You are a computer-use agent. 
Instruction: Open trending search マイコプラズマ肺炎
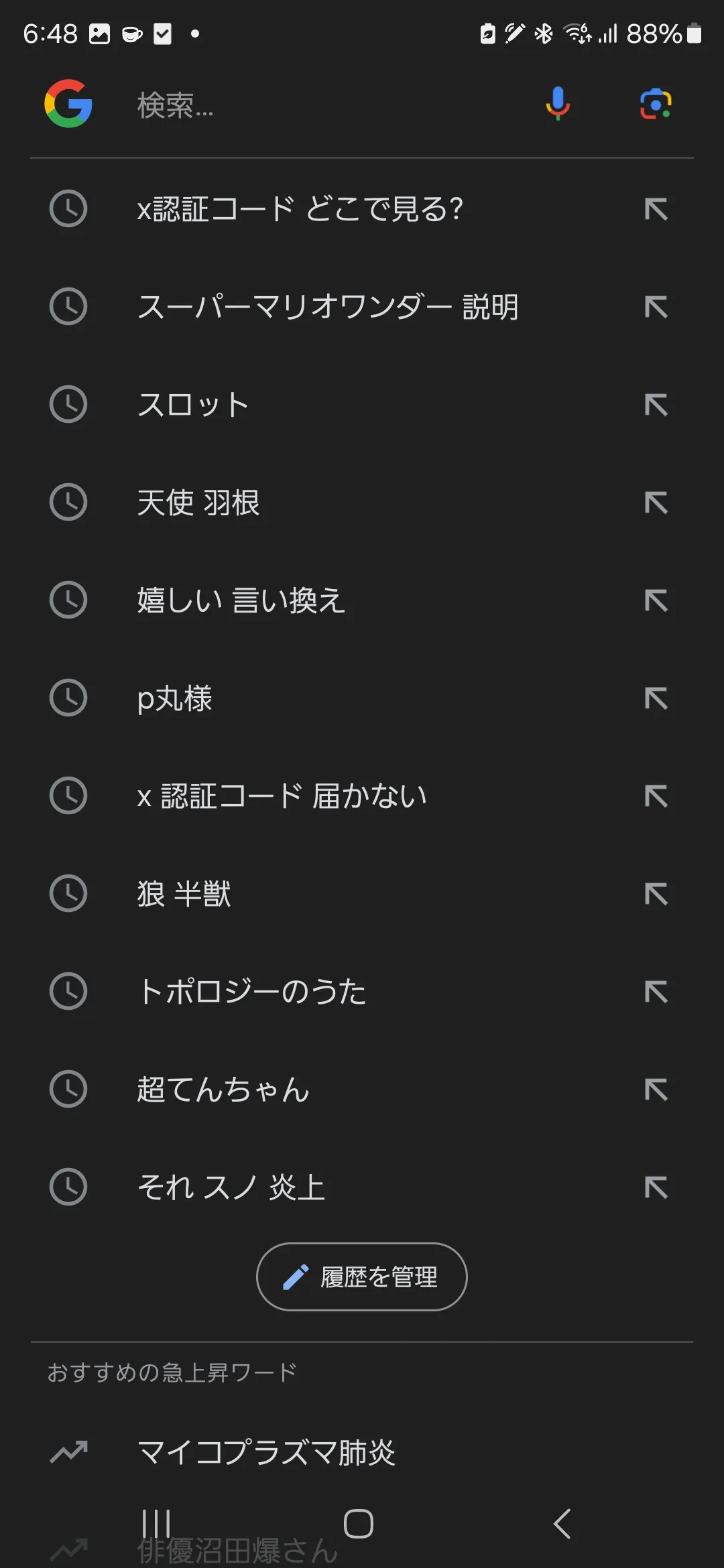pos(362,1452)
